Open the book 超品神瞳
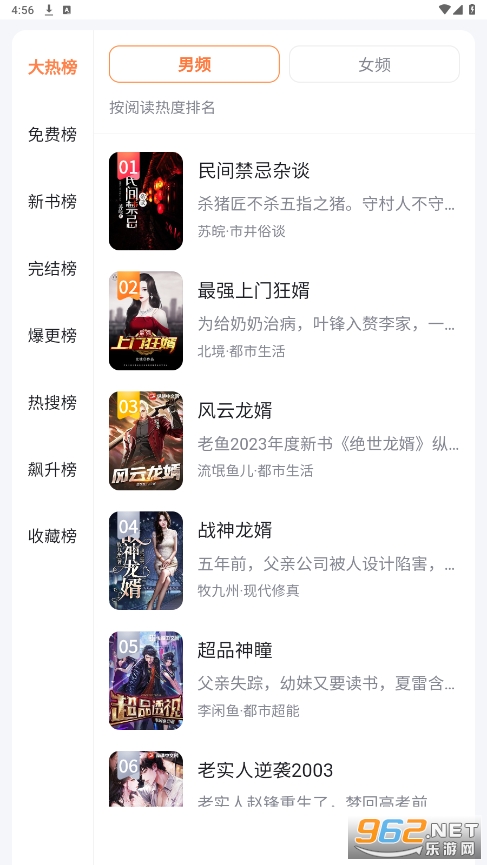 [x=284, y=680]
